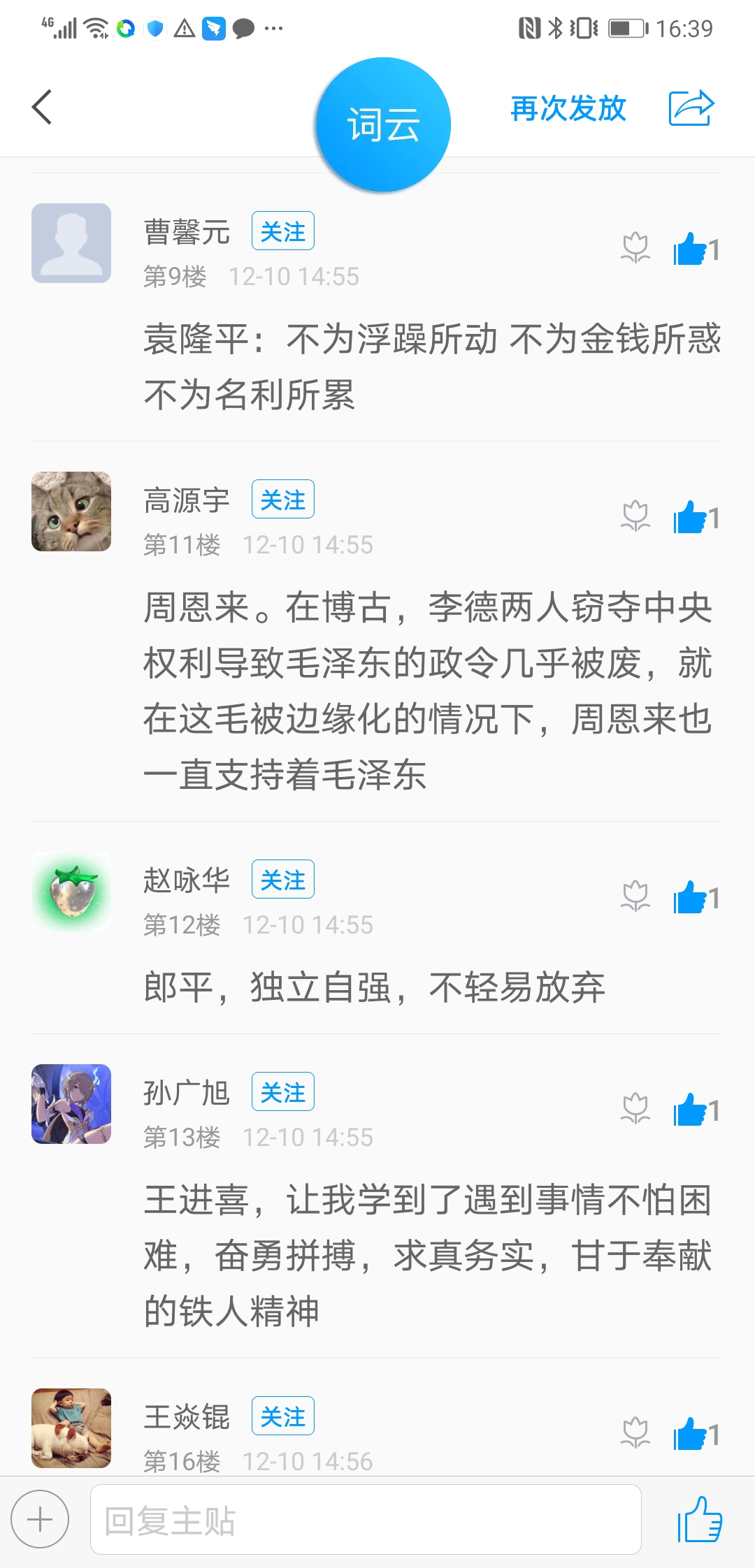Open the 词云 word cloud button
755x1568 pixels.
[383, 124]
